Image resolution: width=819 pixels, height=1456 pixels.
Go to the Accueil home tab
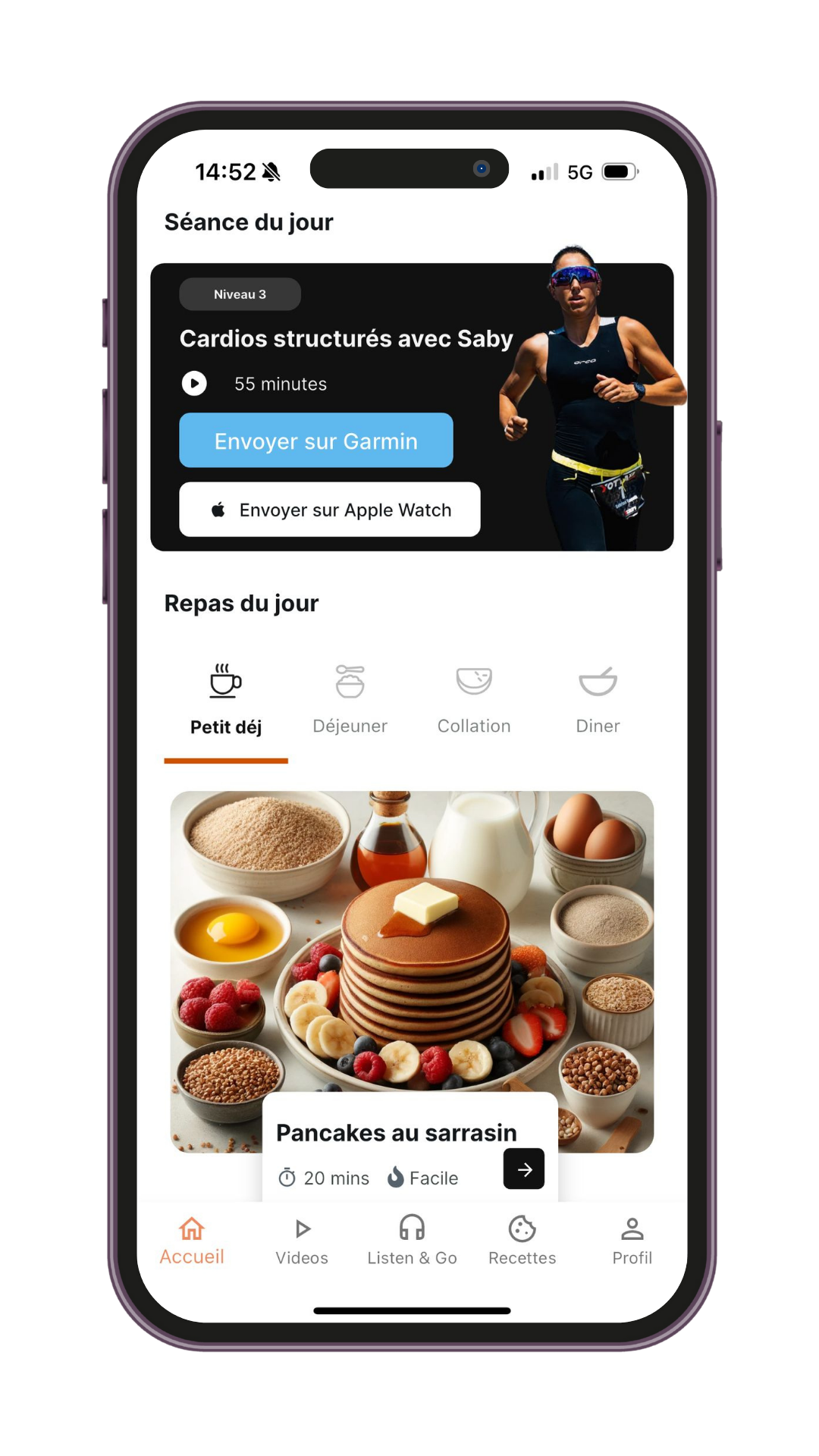[192, 1241]
